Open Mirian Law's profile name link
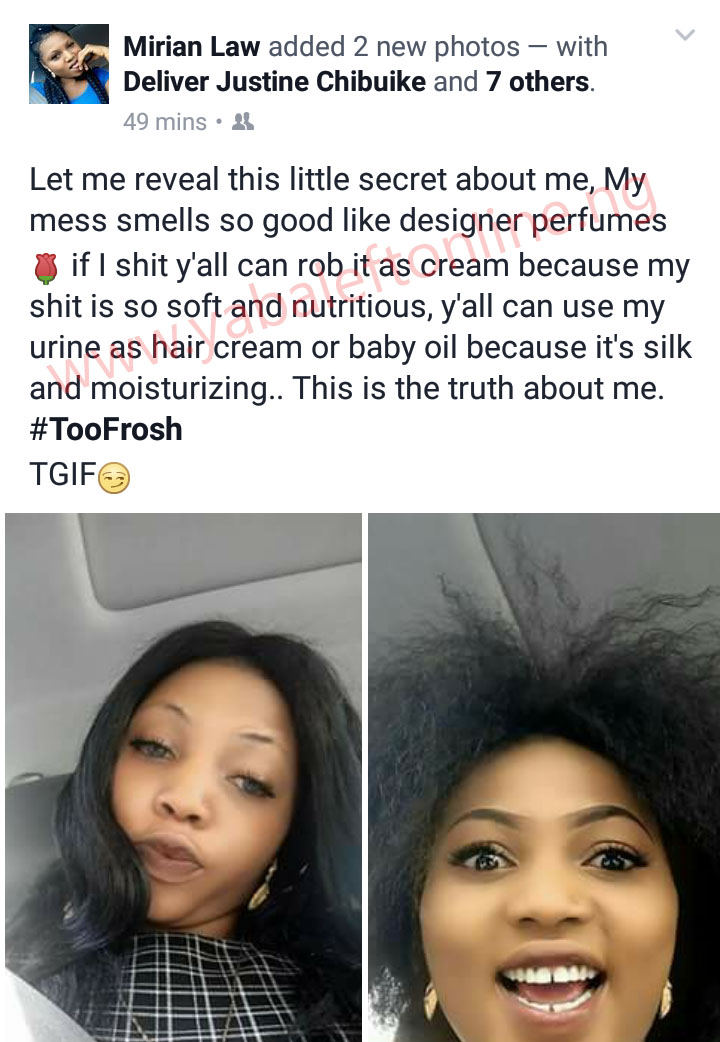This screenshot has width=720, height=1042. (192, 47)
